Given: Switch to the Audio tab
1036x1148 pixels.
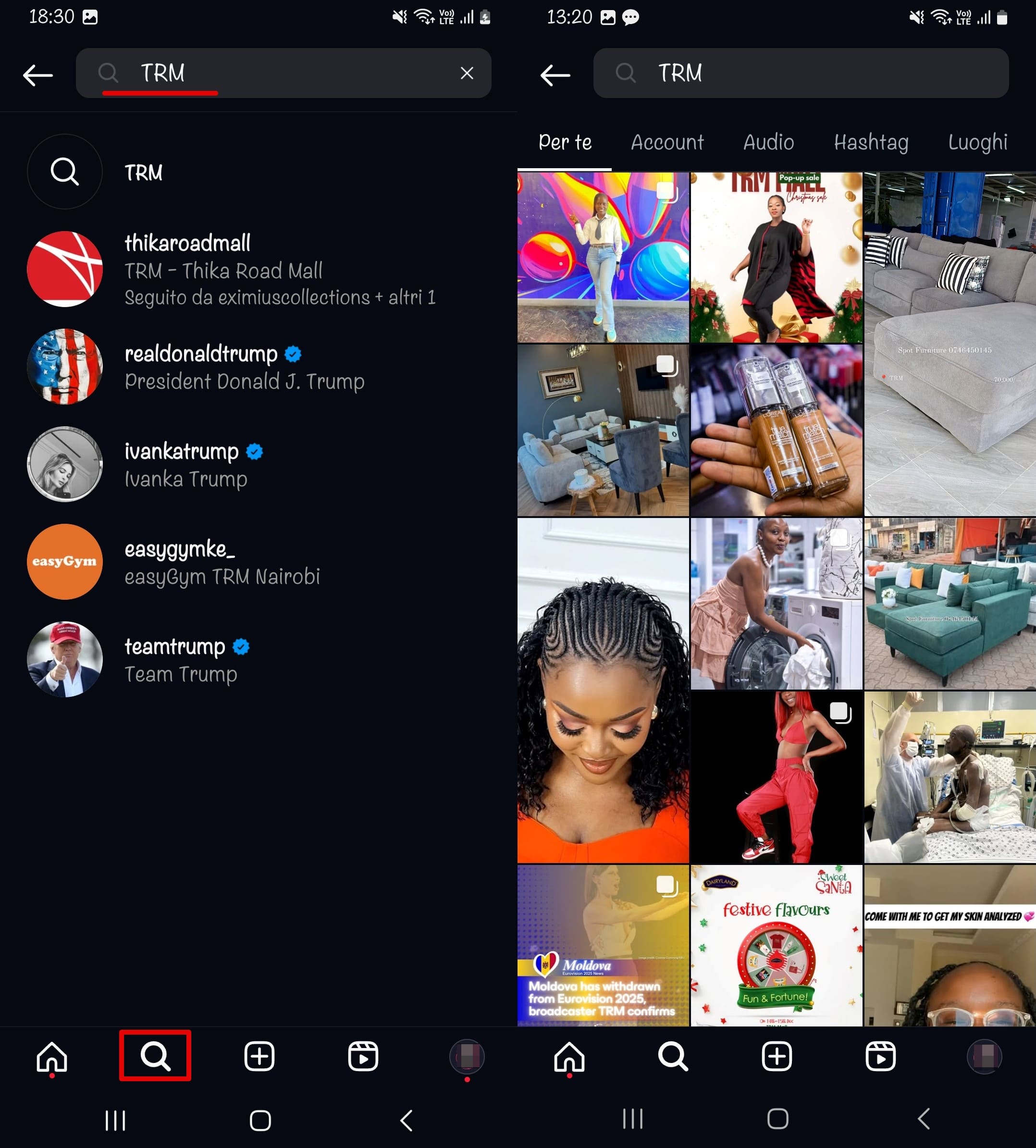Looking at the screenshot, I should (768, 142).
